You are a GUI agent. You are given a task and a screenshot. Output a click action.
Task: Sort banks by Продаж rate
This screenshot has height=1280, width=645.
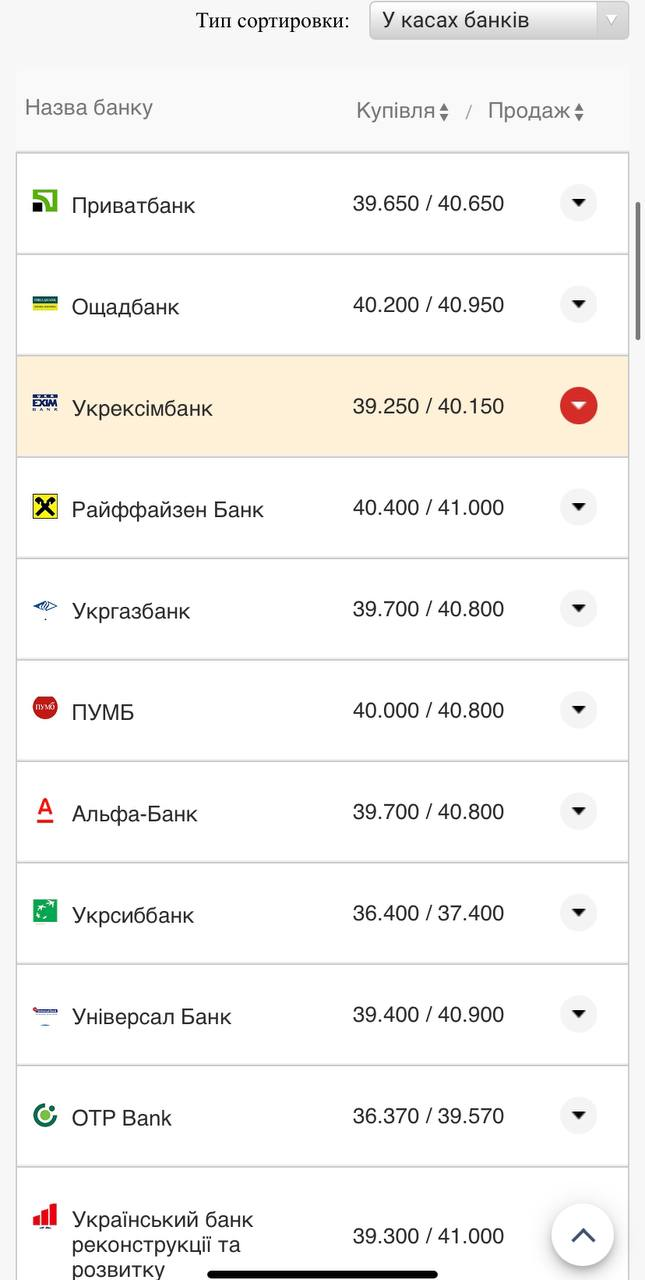tap(536, 111)
